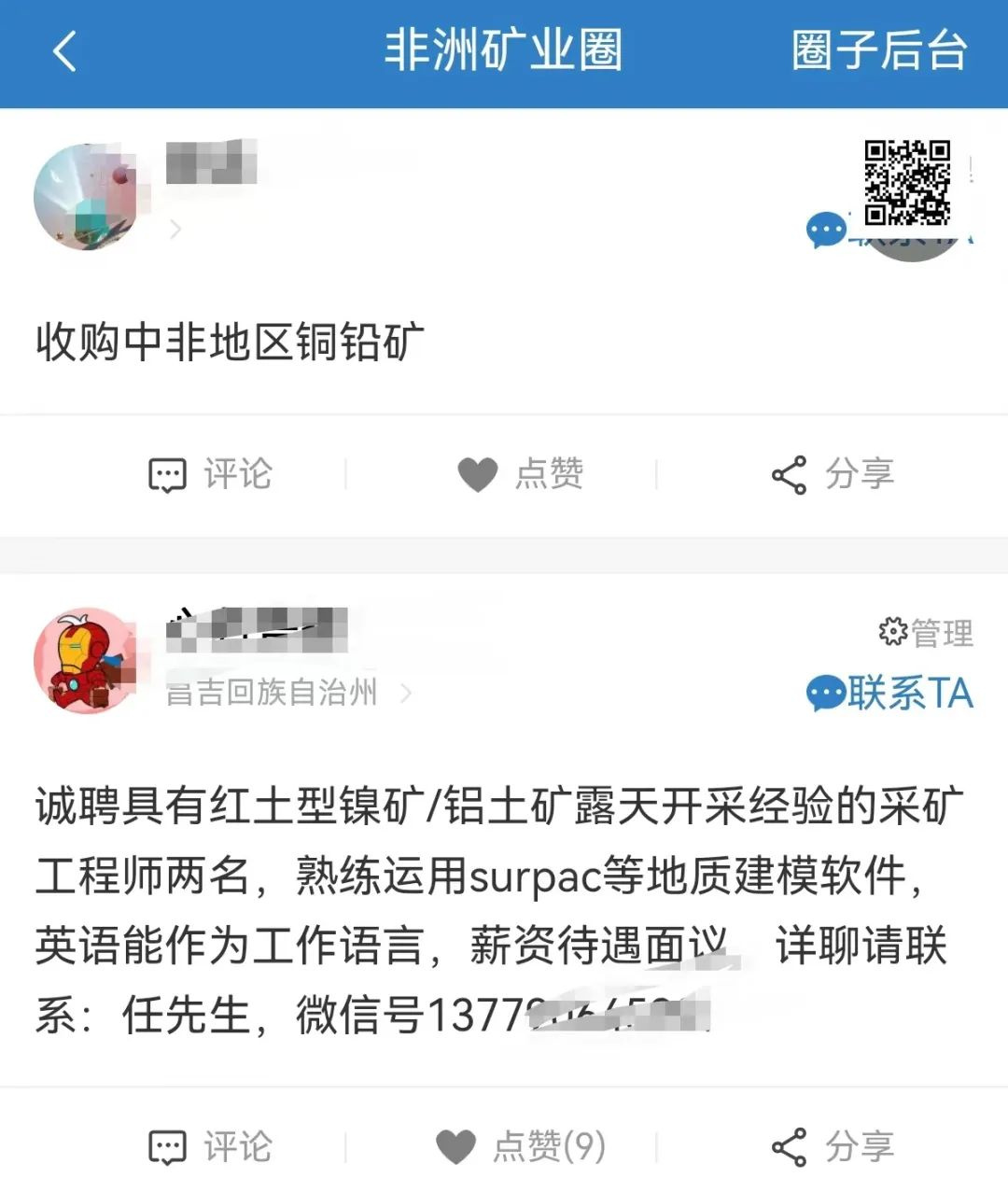Share the 收购中非地区铜铅矿 post
This screenshot has height=1178, width=1008.
pyautogui.click(x=833, y=474)
